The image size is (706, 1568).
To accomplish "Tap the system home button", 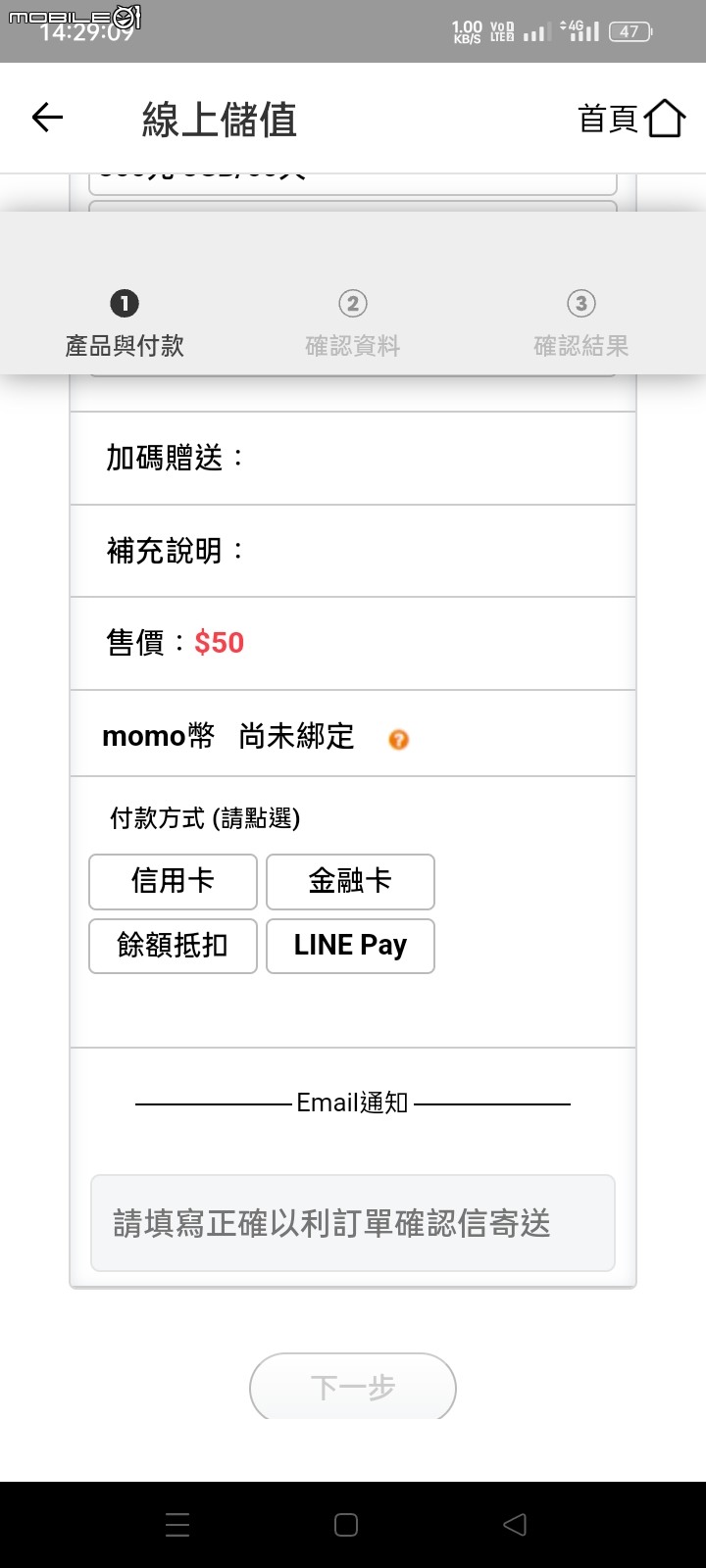I will pyautogui.click(x=346, y=1524).
